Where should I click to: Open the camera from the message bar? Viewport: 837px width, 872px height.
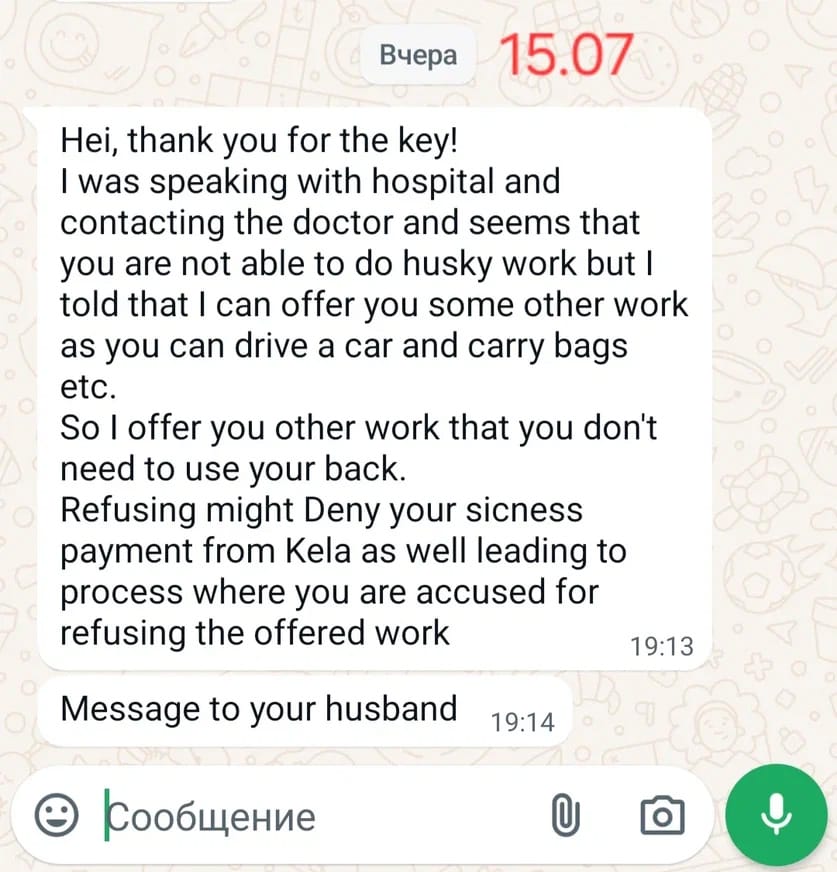click(x=661, y=816)
